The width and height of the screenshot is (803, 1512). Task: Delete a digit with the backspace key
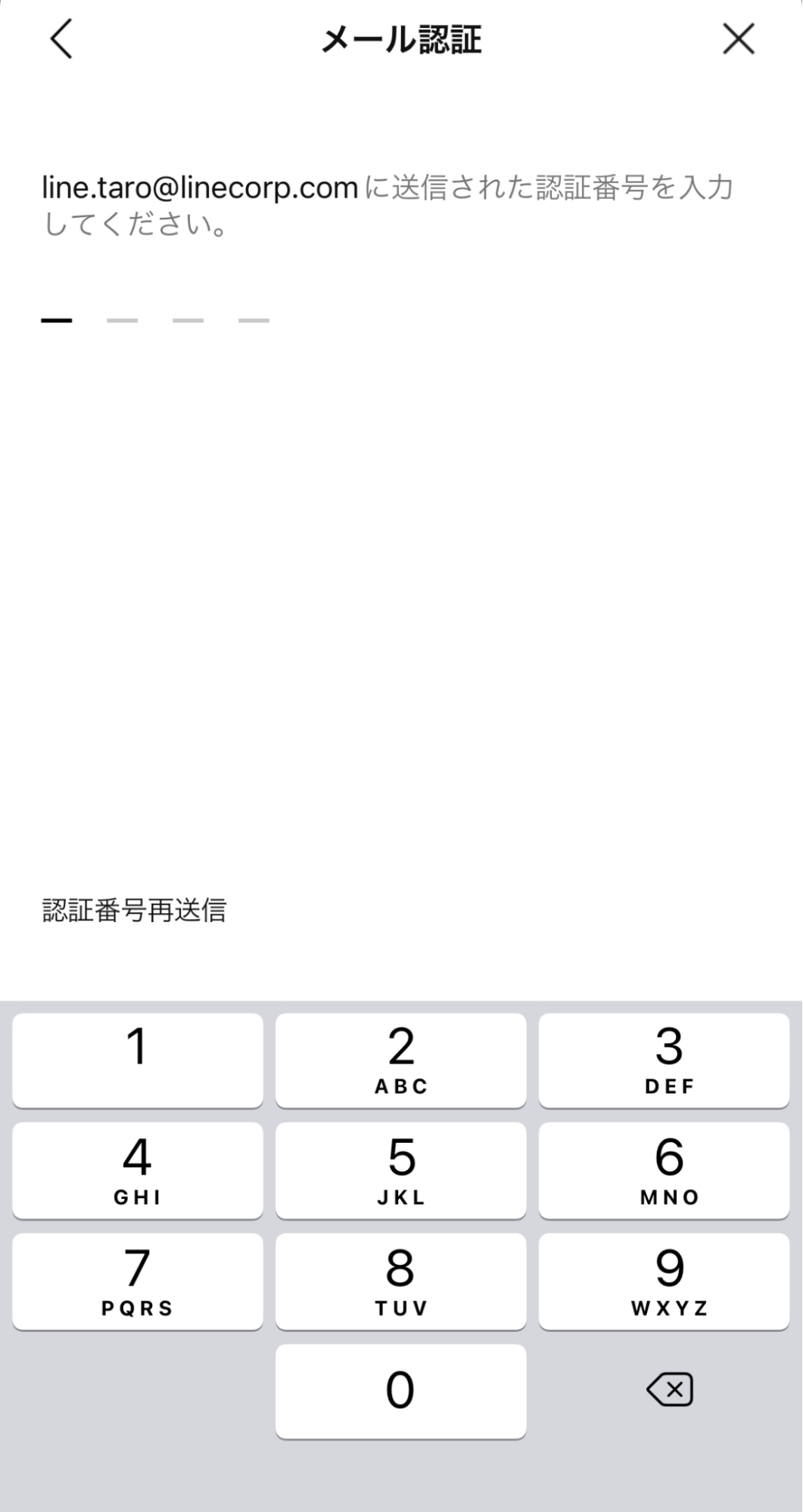pyautogui.click(x=669, y=1390)
